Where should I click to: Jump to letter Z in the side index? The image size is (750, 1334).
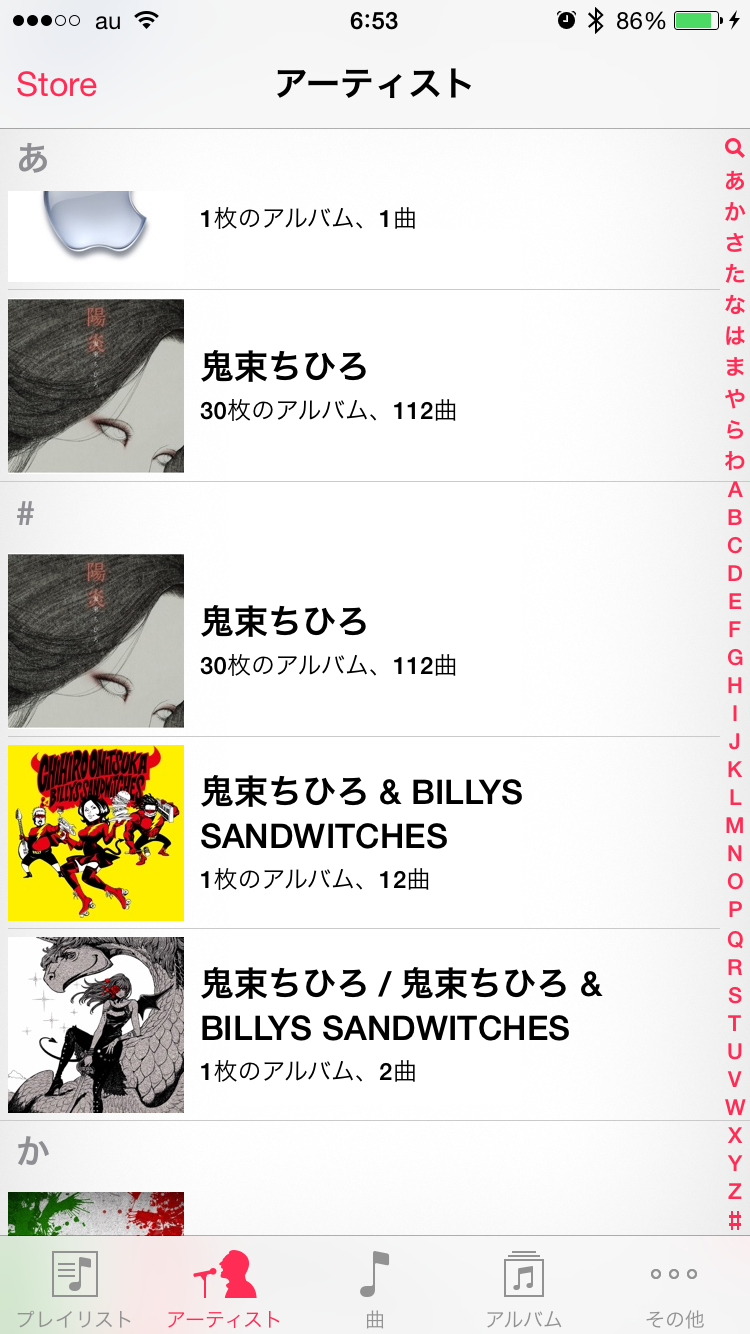[734, 1190]
